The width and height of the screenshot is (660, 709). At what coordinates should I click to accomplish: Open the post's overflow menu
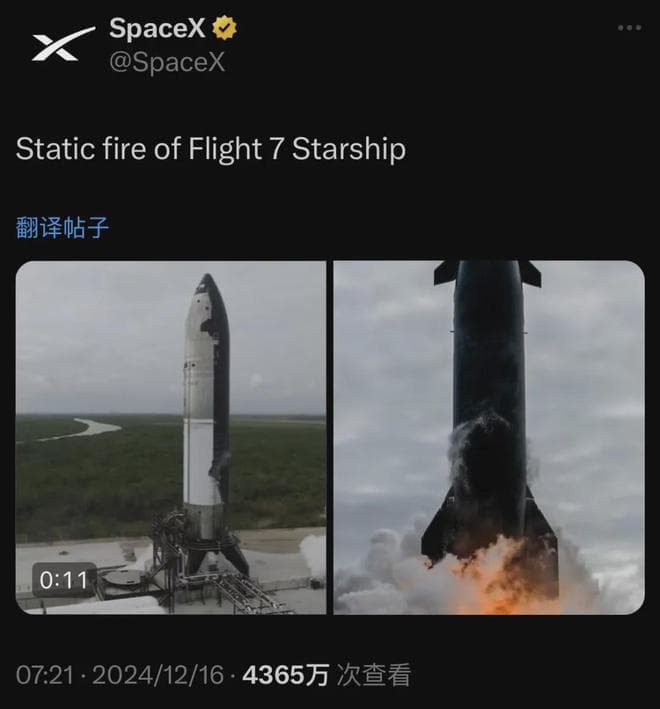point(628,28)
